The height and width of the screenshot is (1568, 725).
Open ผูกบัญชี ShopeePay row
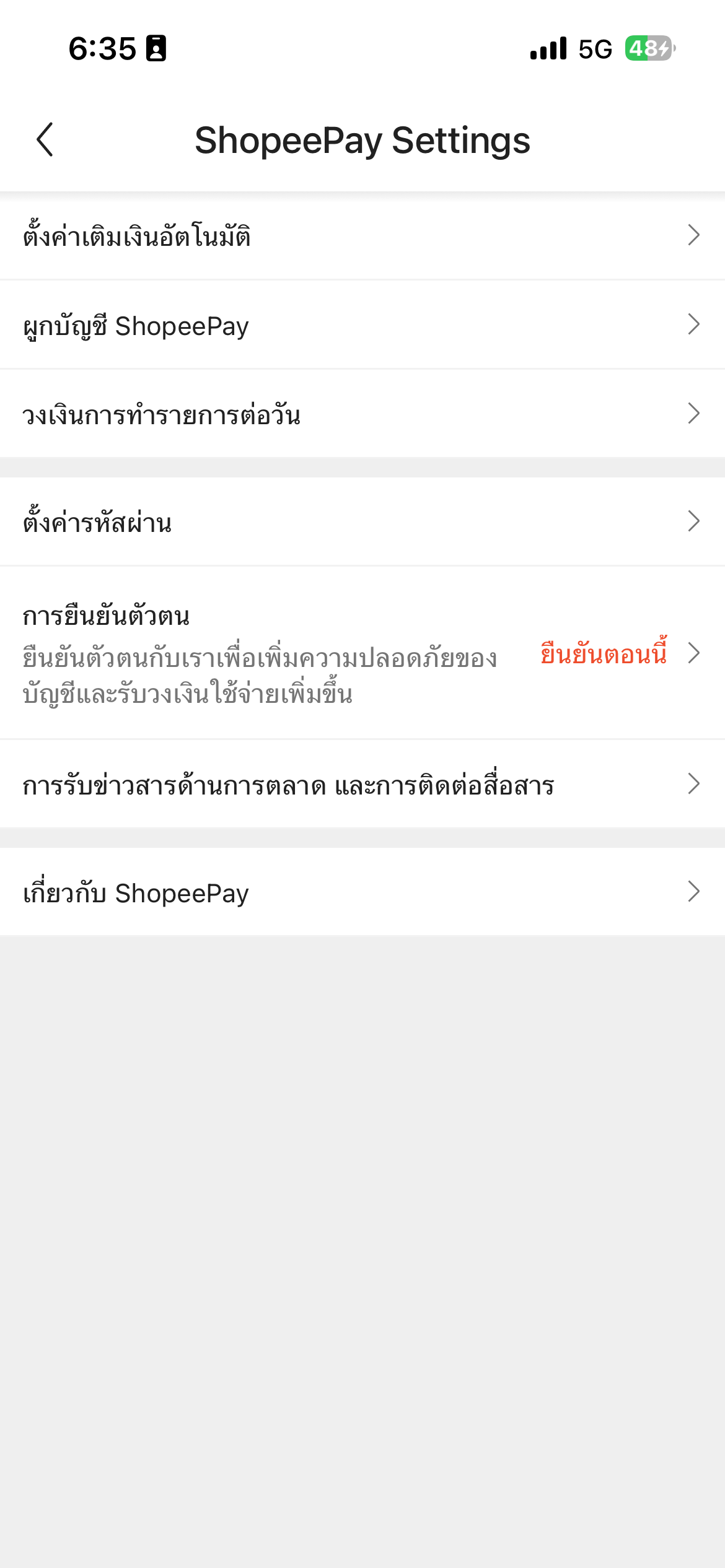pos(362,325)
